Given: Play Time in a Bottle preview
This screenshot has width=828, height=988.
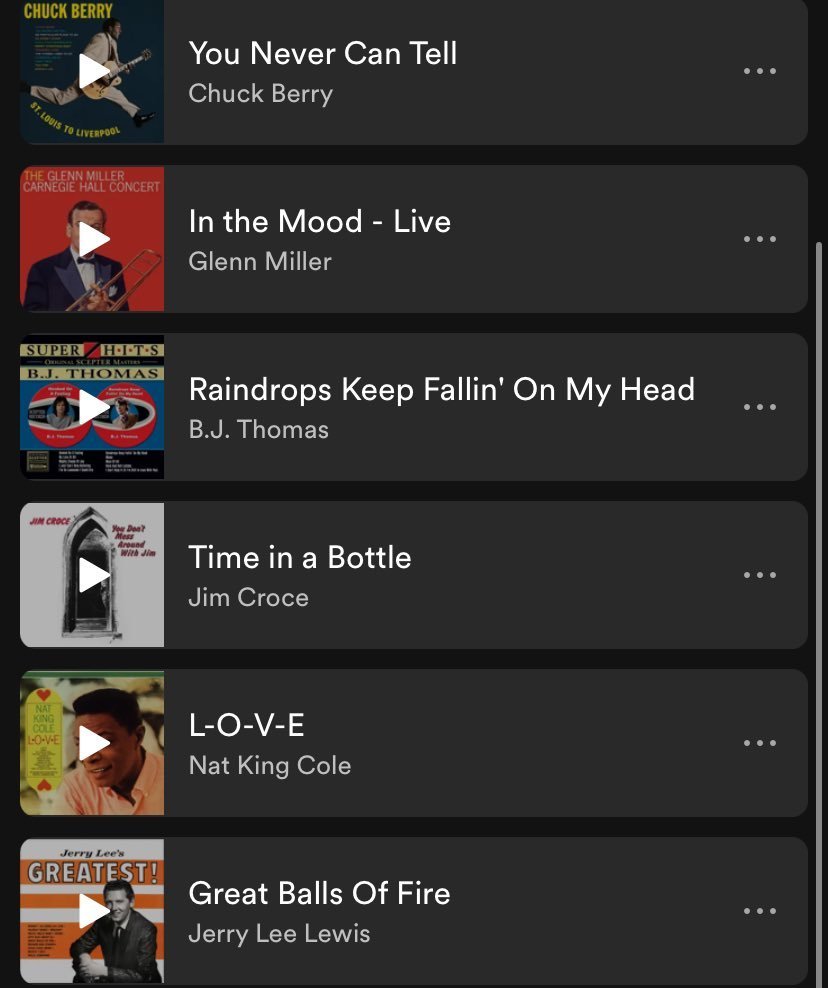Looking at the screenshot, I should 93,575.
